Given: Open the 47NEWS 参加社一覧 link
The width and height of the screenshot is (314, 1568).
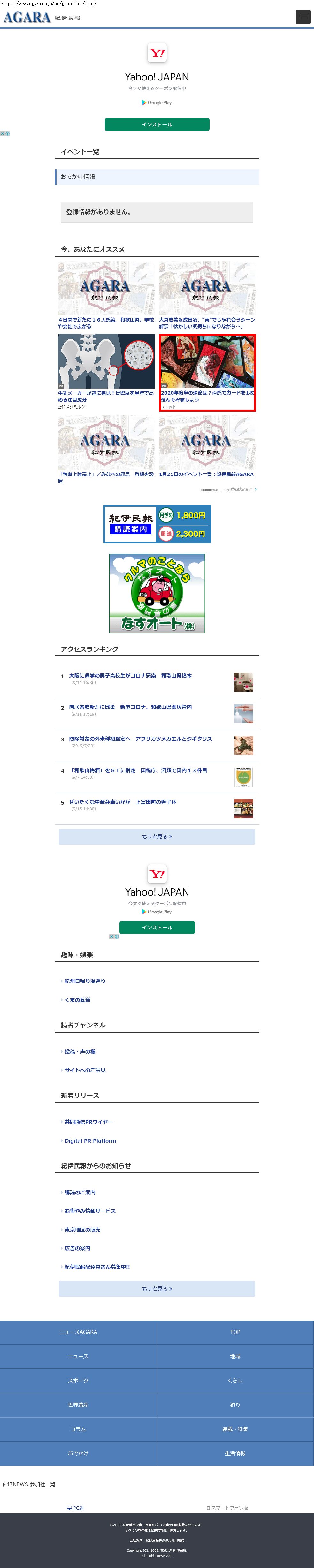Looking at the screenshot, I should [x=30, y=1485].
